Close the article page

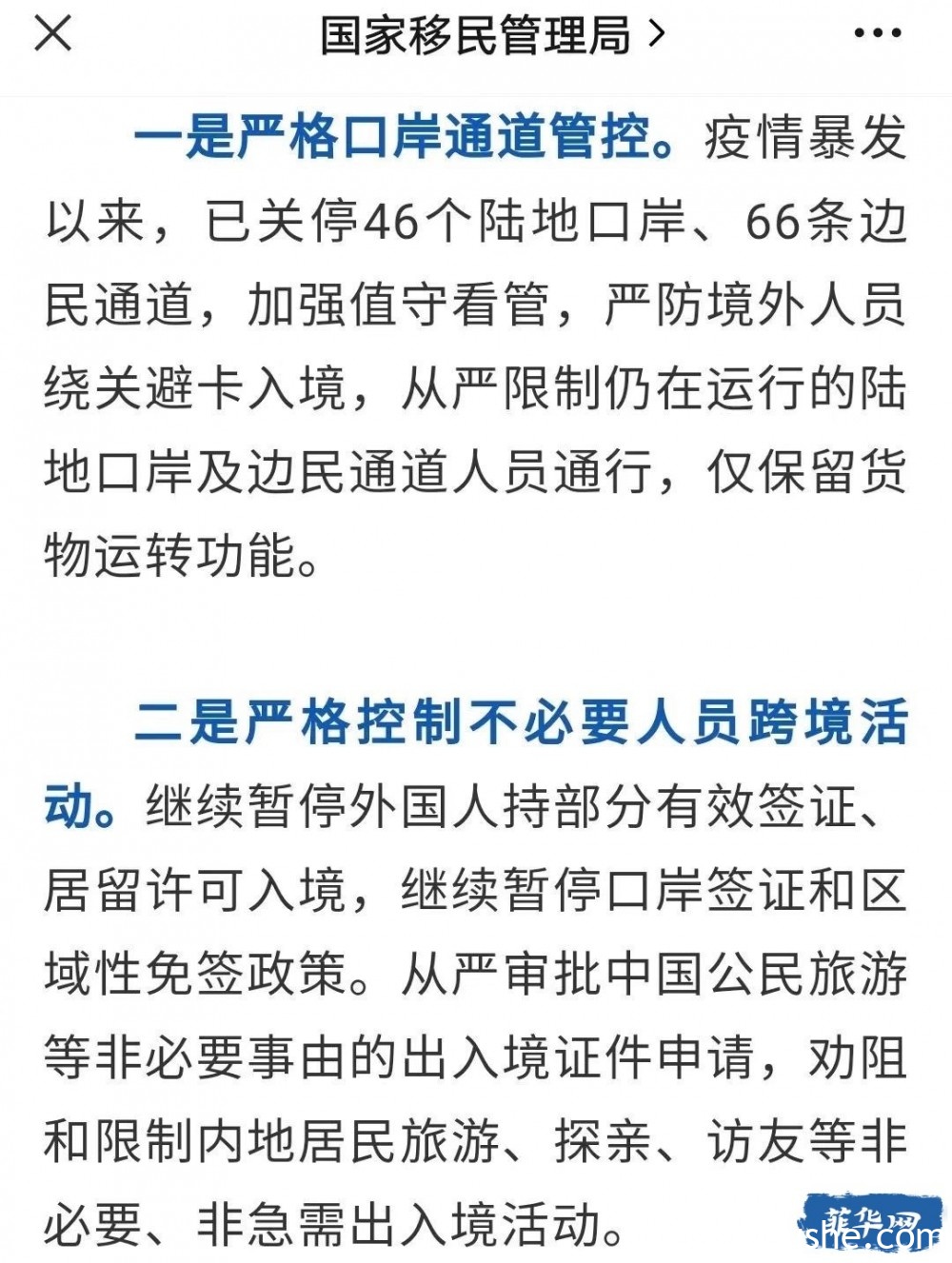tap(53, 35)
